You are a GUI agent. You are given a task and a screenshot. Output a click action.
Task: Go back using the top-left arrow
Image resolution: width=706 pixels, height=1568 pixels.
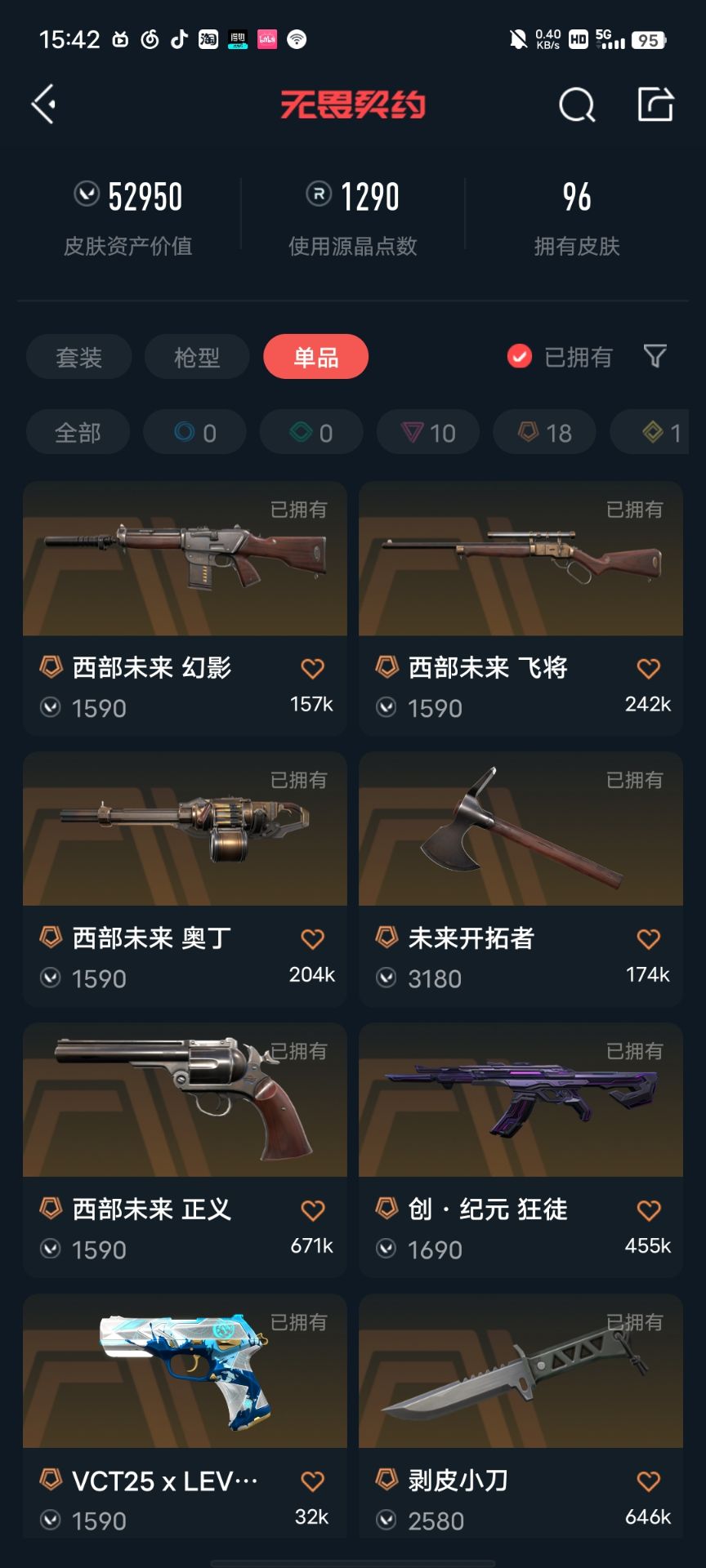44,105
